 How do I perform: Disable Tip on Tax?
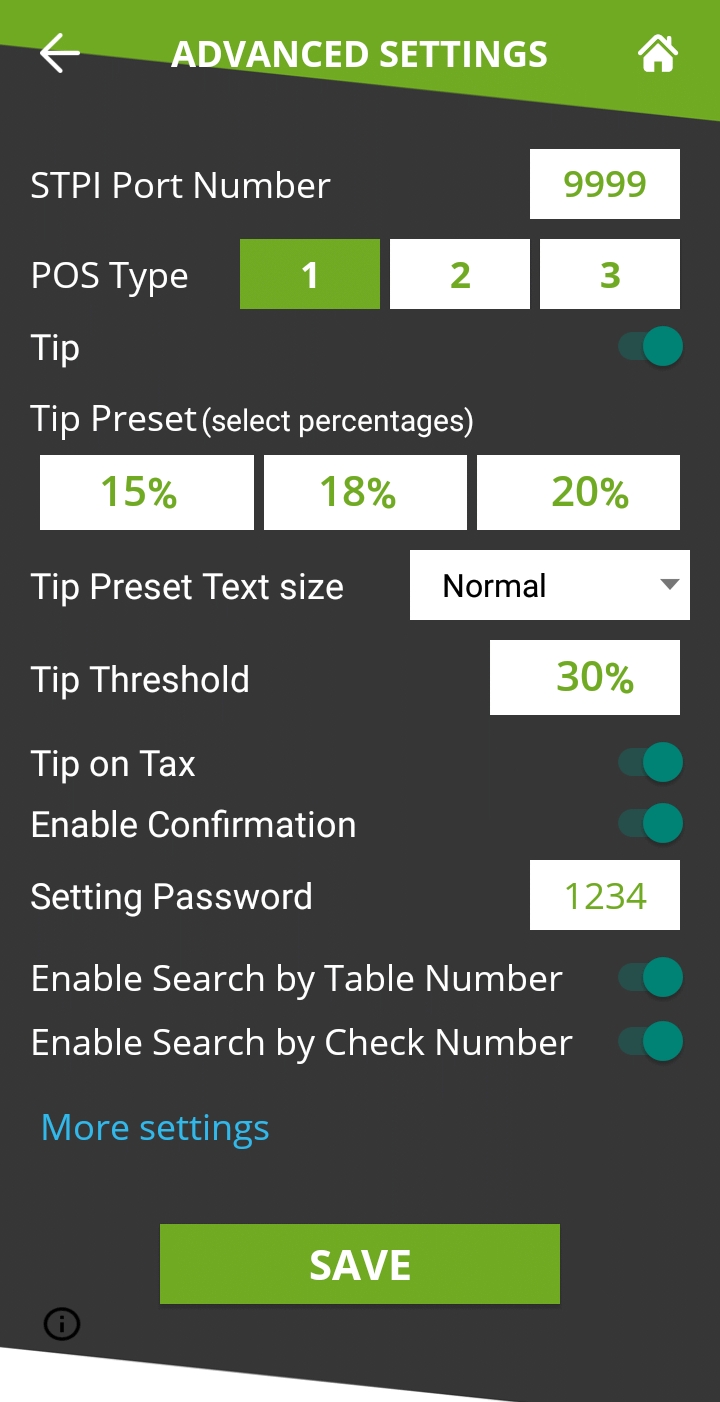pos(651,763)
